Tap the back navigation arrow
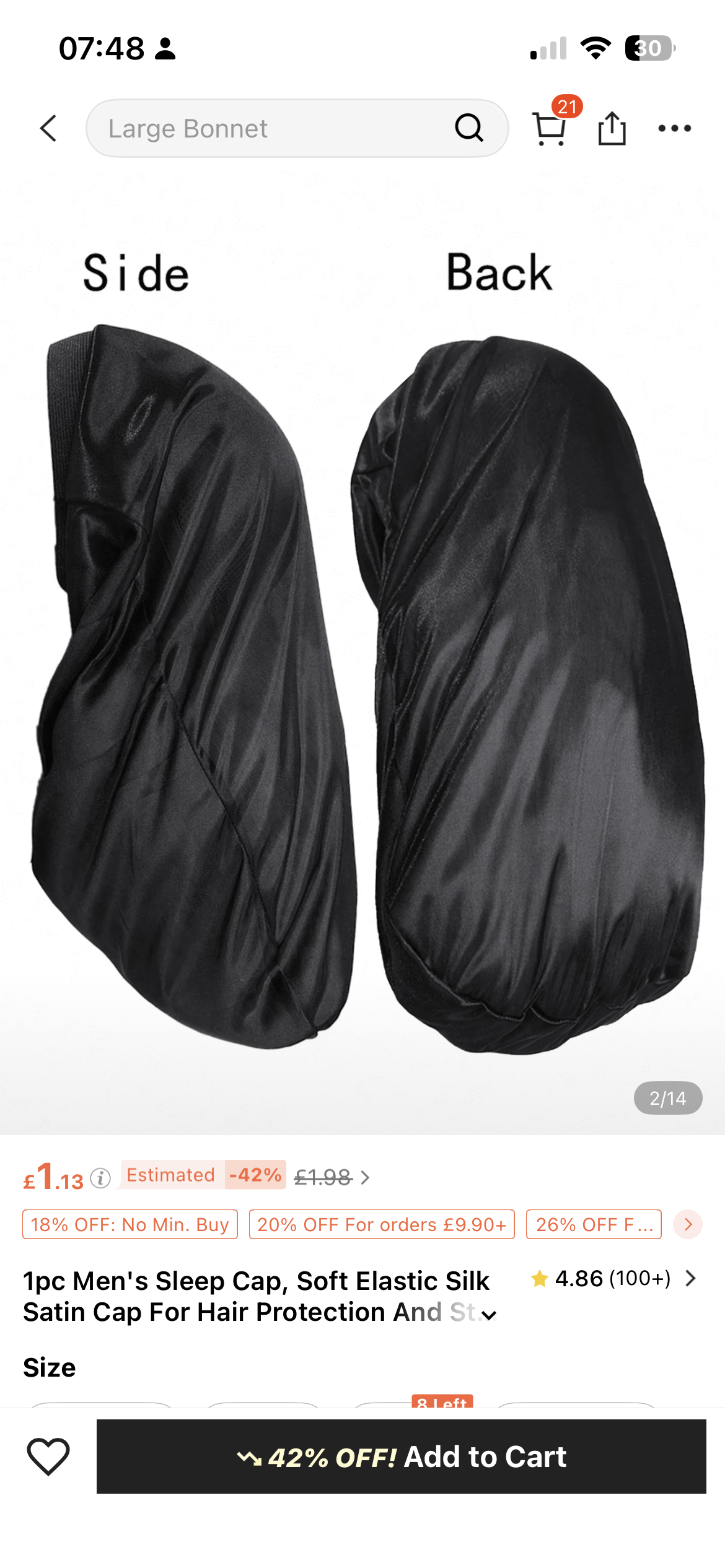 coord(48,128)
